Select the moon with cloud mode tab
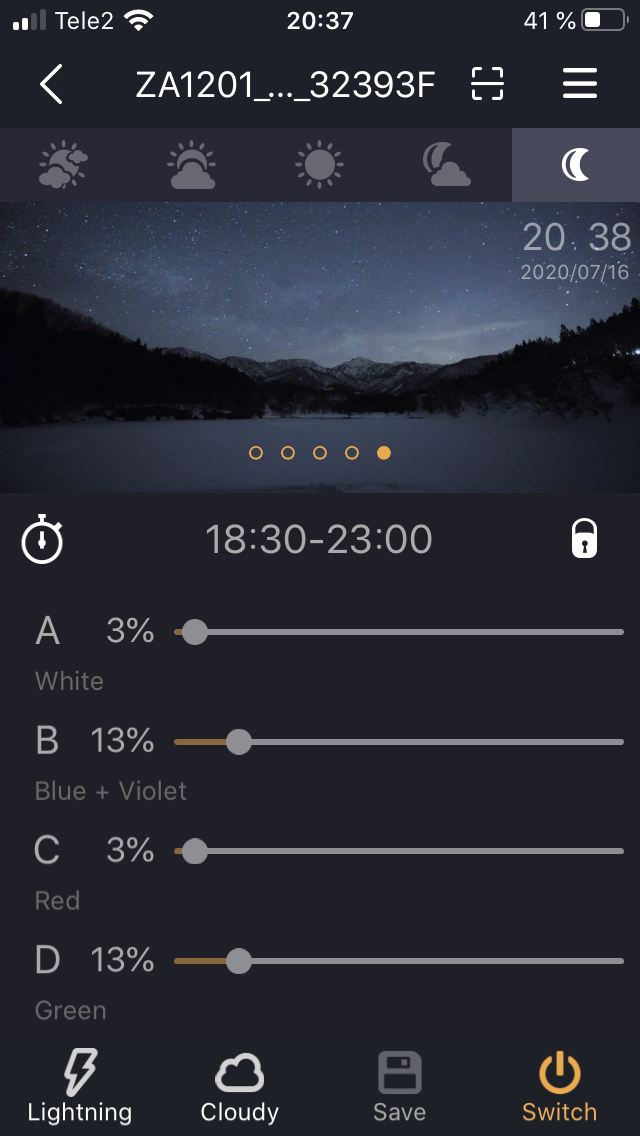Screen dimensions: 640x1136 [x=446, y=165]
